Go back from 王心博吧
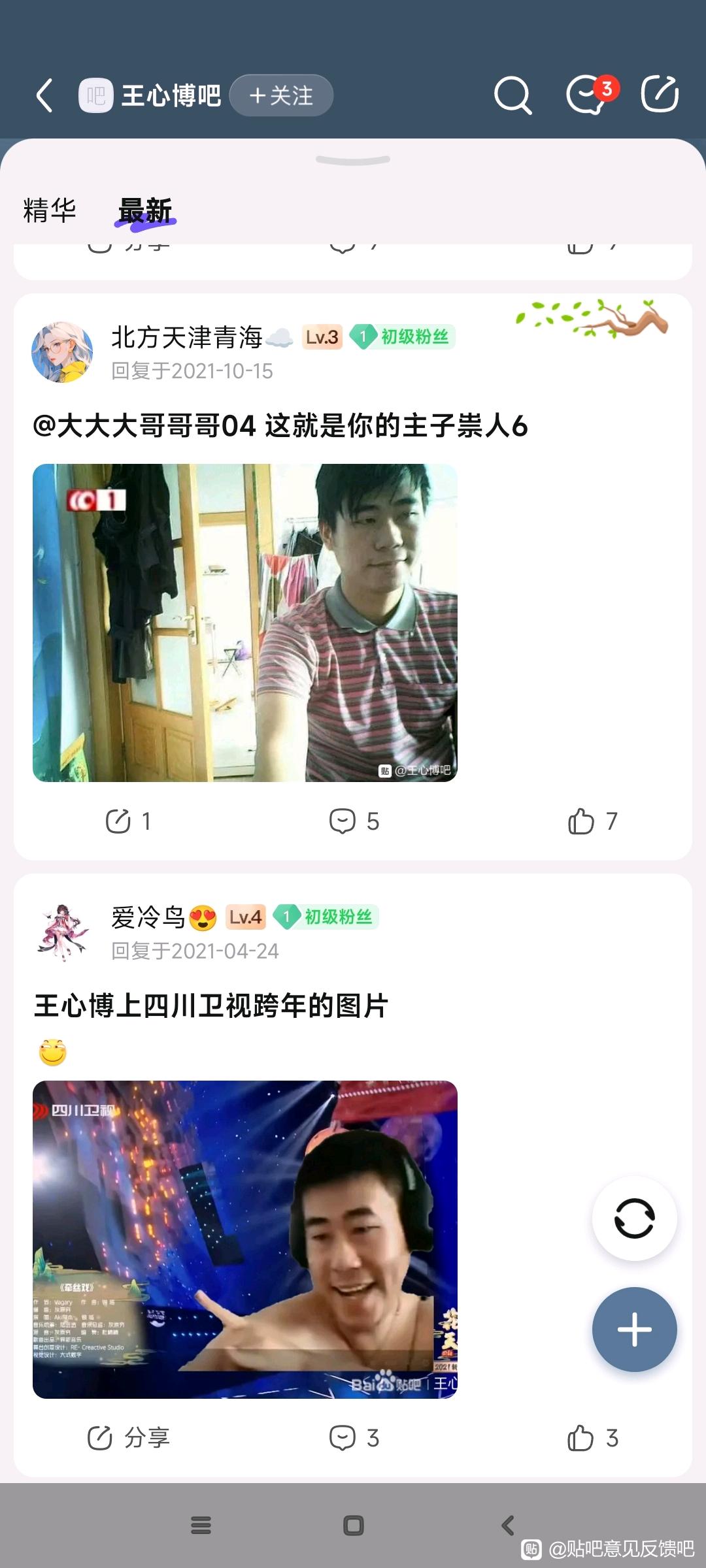 tap(44, 96)
